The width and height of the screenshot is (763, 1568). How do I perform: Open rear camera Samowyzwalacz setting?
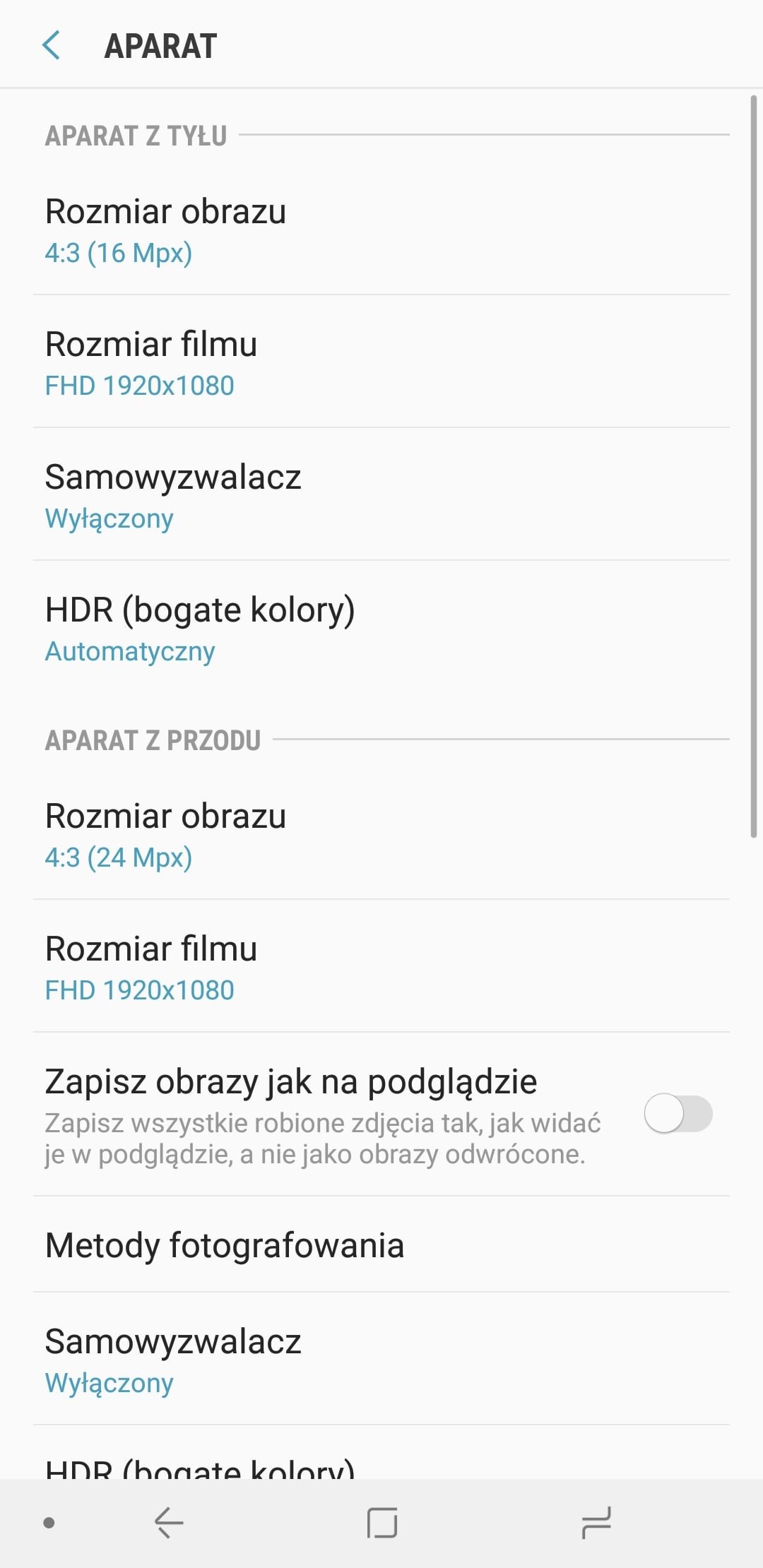coord(381,494)
